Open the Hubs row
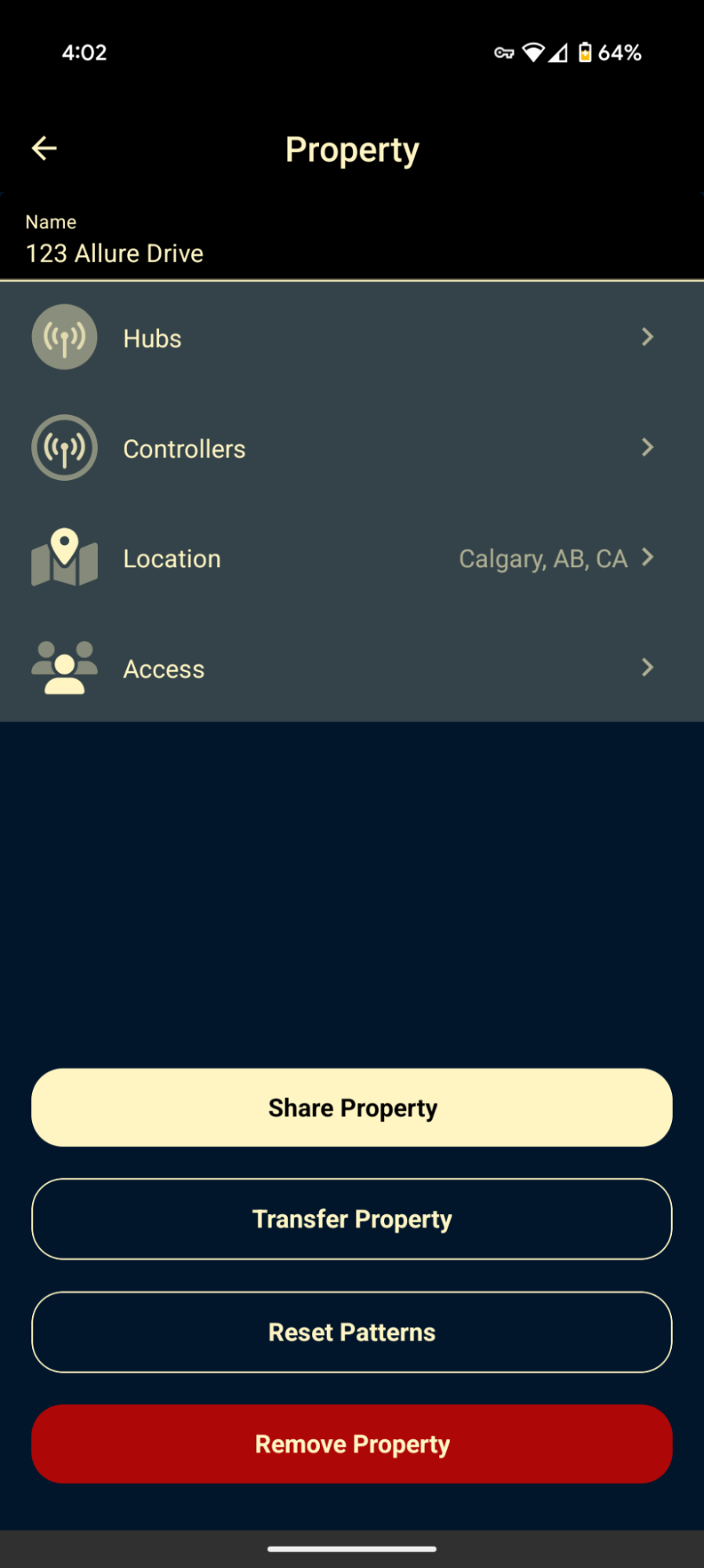The height and width of the screenshot is (1568, 704). (351, 338)
